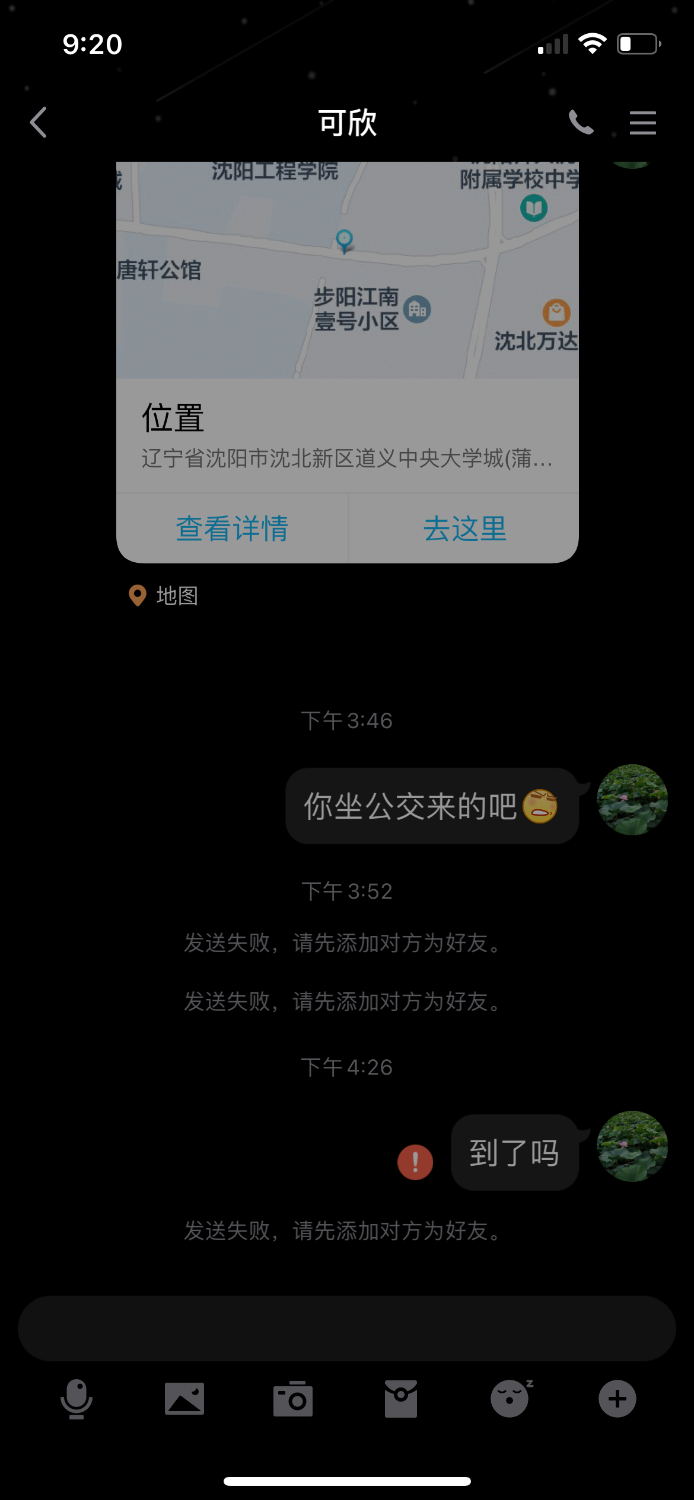Screen dimensions: 694x1500
Task: Open more options with the plus icon
Action: (617, 1398)
